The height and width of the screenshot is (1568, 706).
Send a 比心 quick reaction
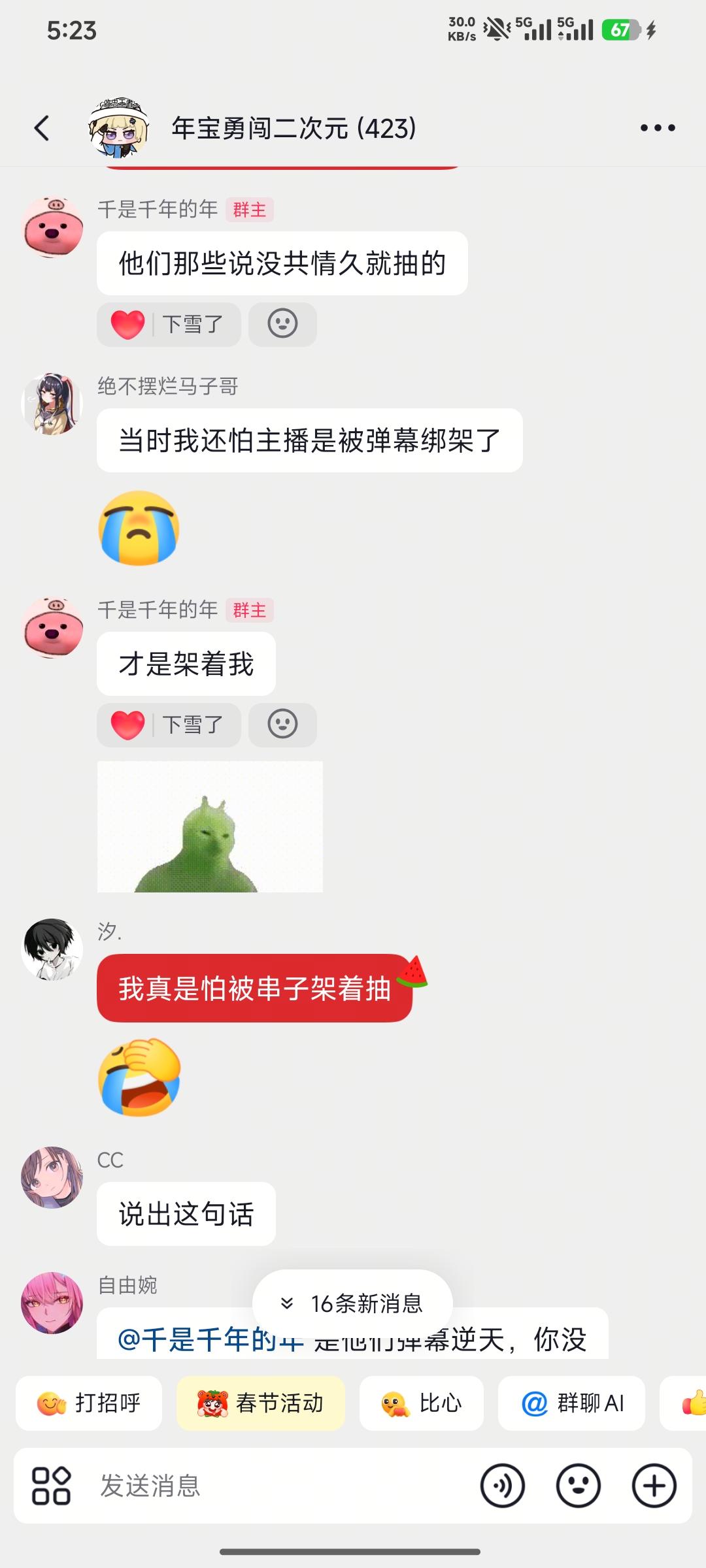421,1403
